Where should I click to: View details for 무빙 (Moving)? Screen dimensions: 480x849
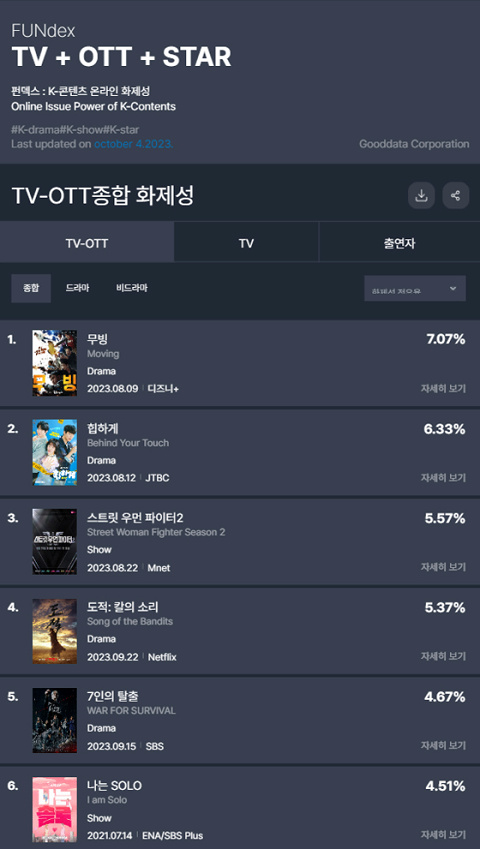443,389
